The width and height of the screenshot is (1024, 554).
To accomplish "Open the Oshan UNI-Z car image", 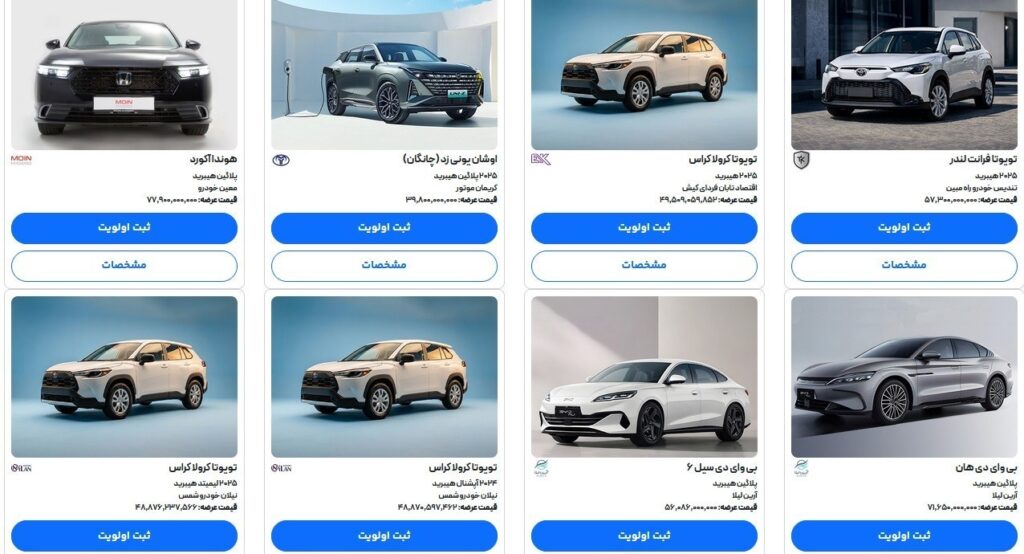I will tap(384, 75).
